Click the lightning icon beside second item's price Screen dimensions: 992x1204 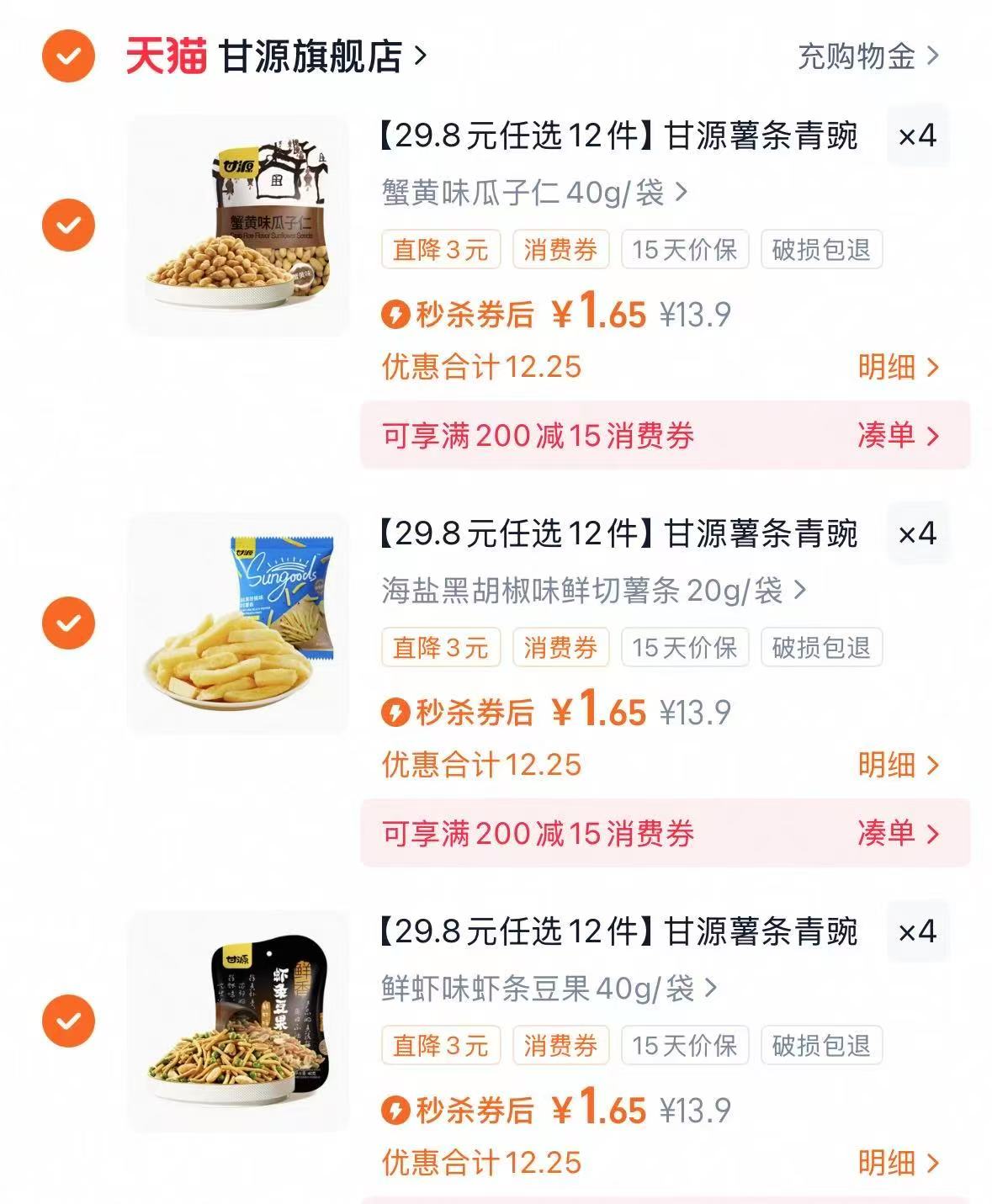[396, 712]
